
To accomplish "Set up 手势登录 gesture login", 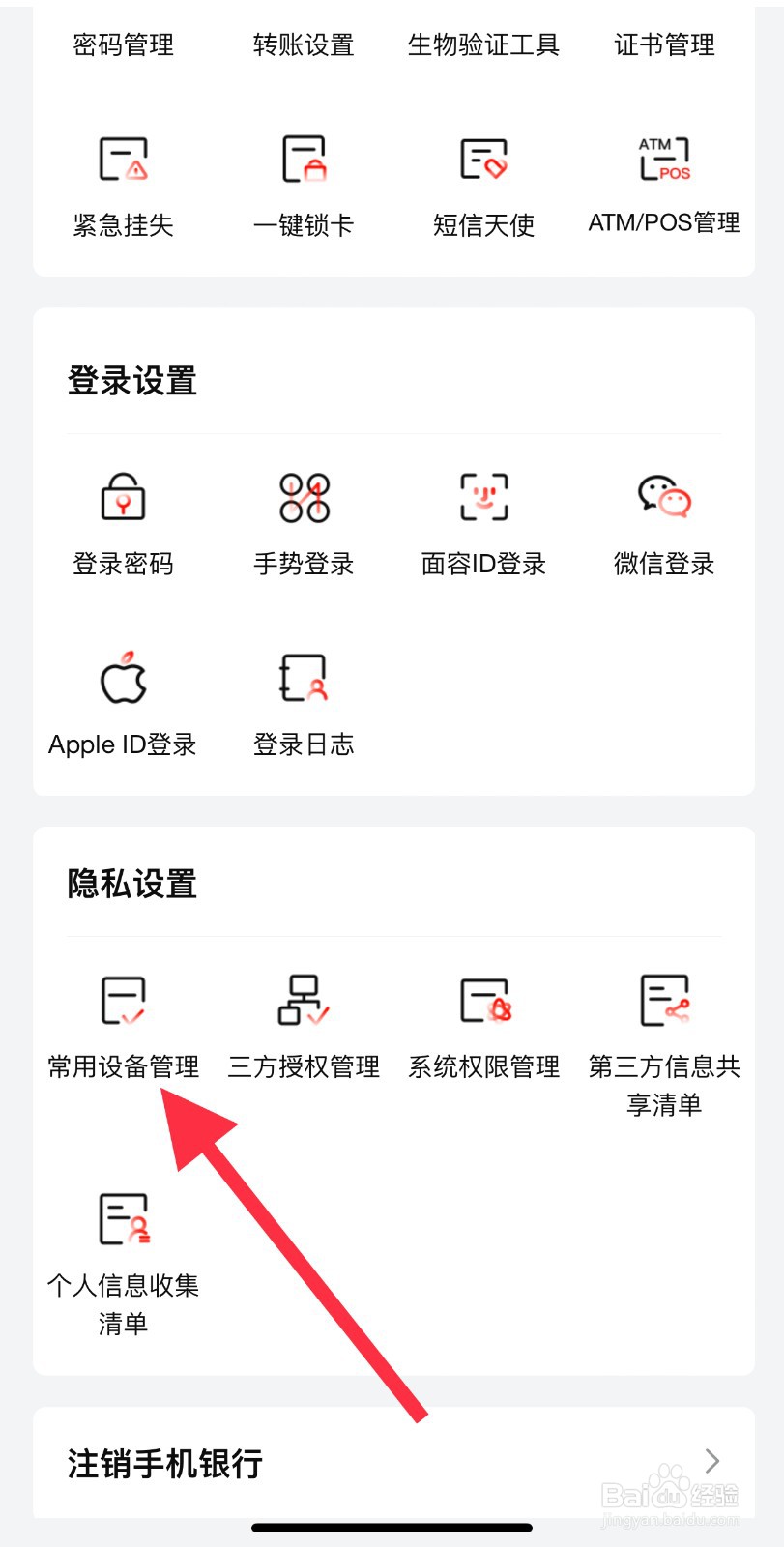I will [x=303, y=522].
